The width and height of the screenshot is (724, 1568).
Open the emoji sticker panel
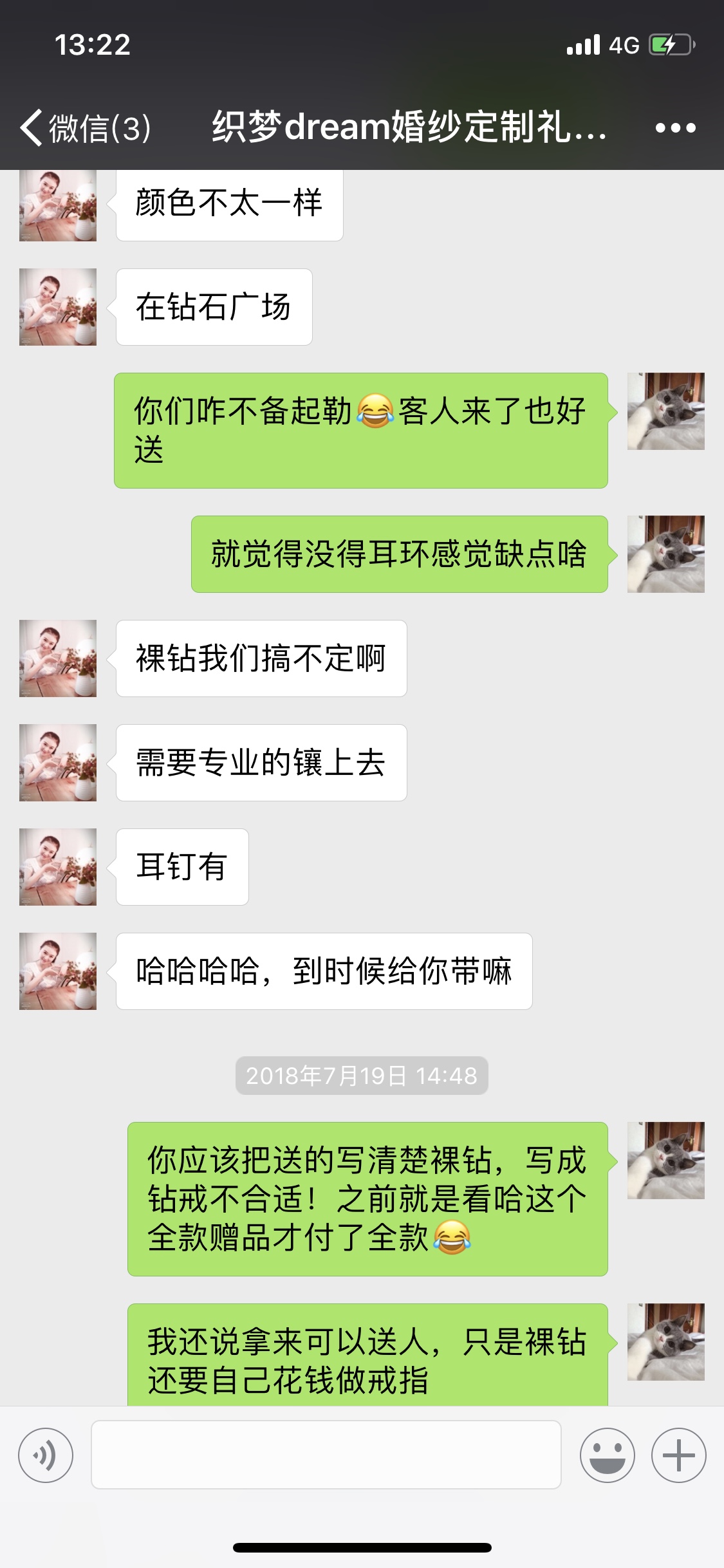coord(607,1455)
